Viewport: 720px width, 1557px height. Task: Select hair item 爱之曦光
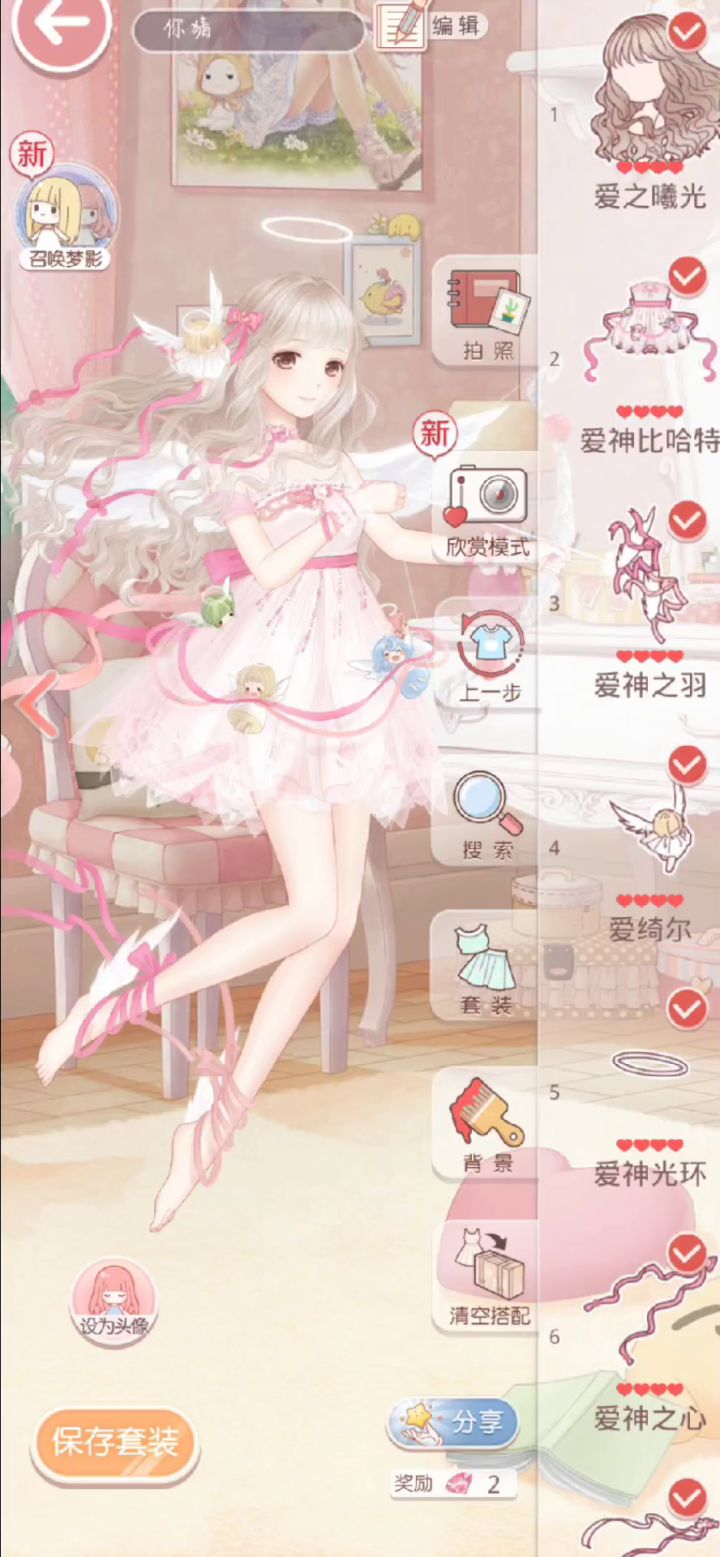click(650, 110)
